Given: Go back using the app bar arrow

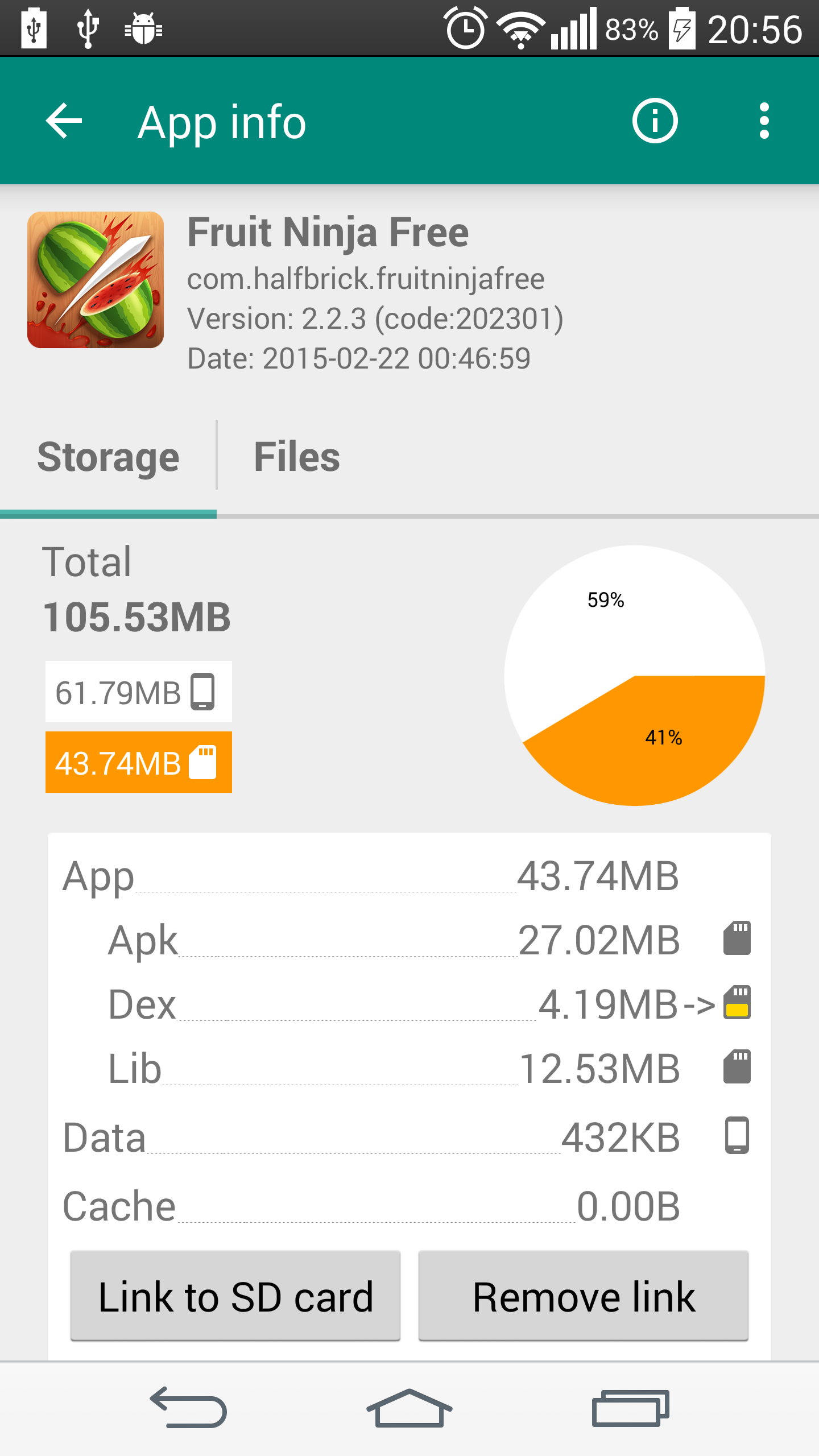Looking at the screenshot, I should click(64, 121).
